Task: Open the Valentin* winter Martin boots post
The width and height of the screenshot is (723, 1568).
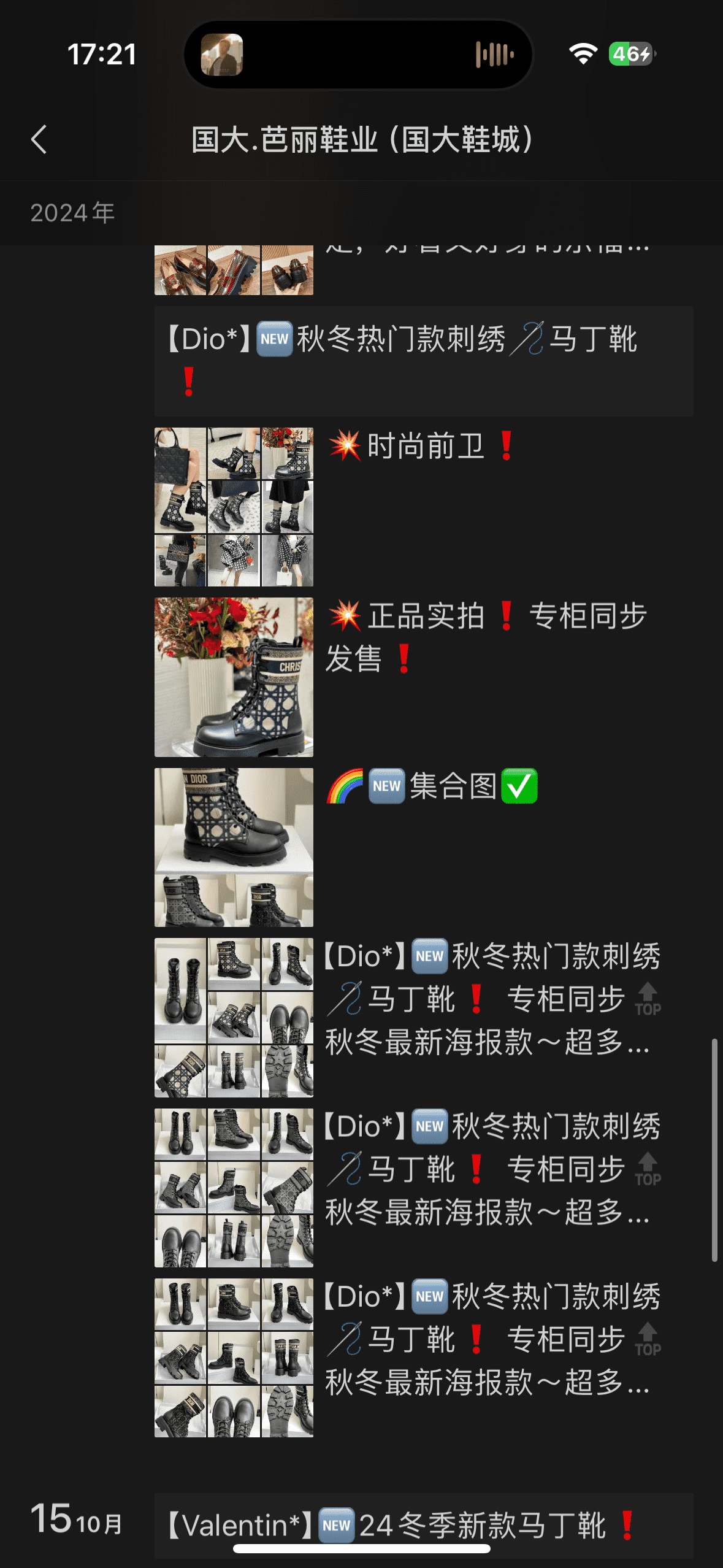Action: tap(423, 1525)
